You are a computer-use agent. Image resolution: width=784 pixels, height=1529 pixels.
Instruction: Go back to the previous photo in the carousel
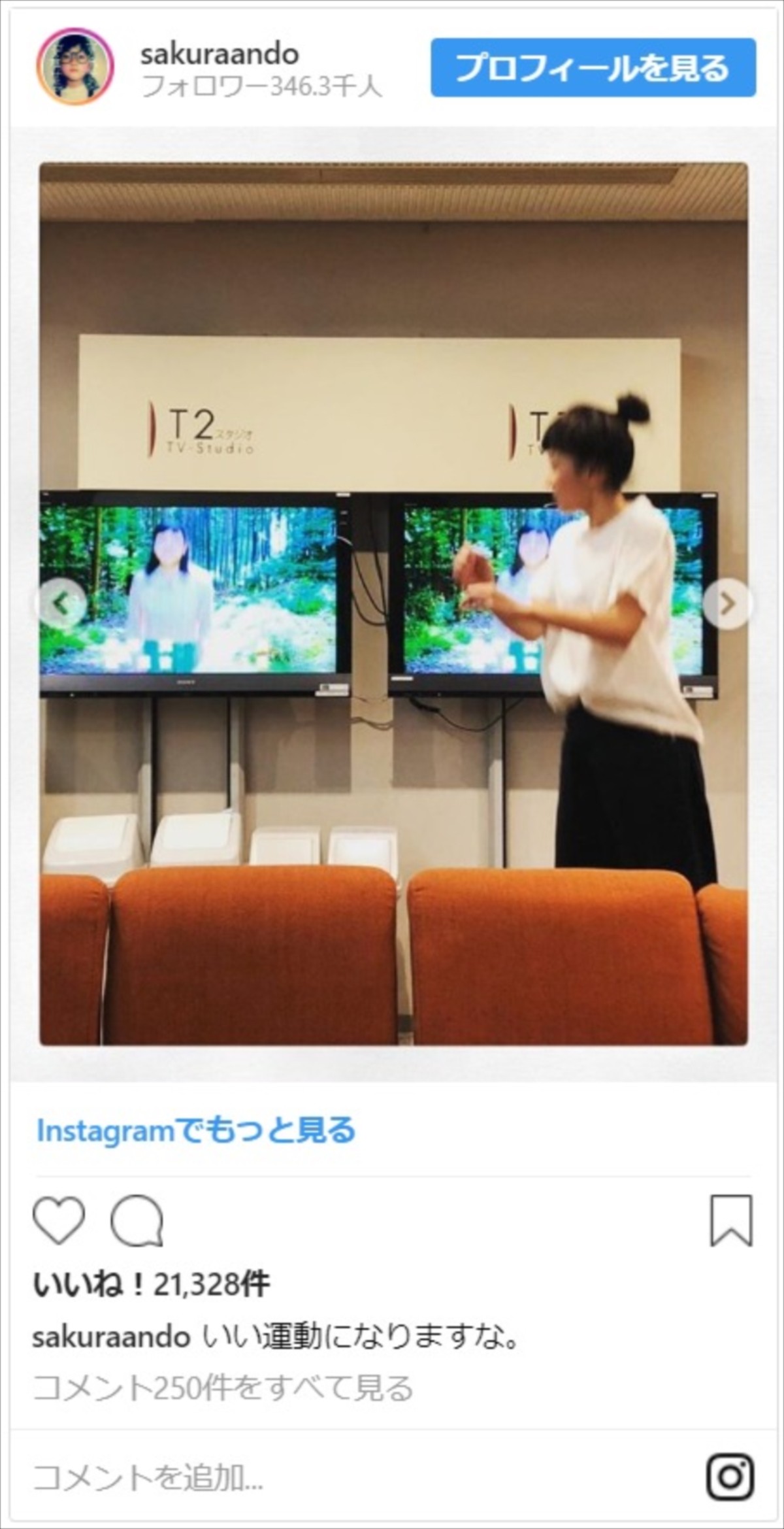[61, 603]
